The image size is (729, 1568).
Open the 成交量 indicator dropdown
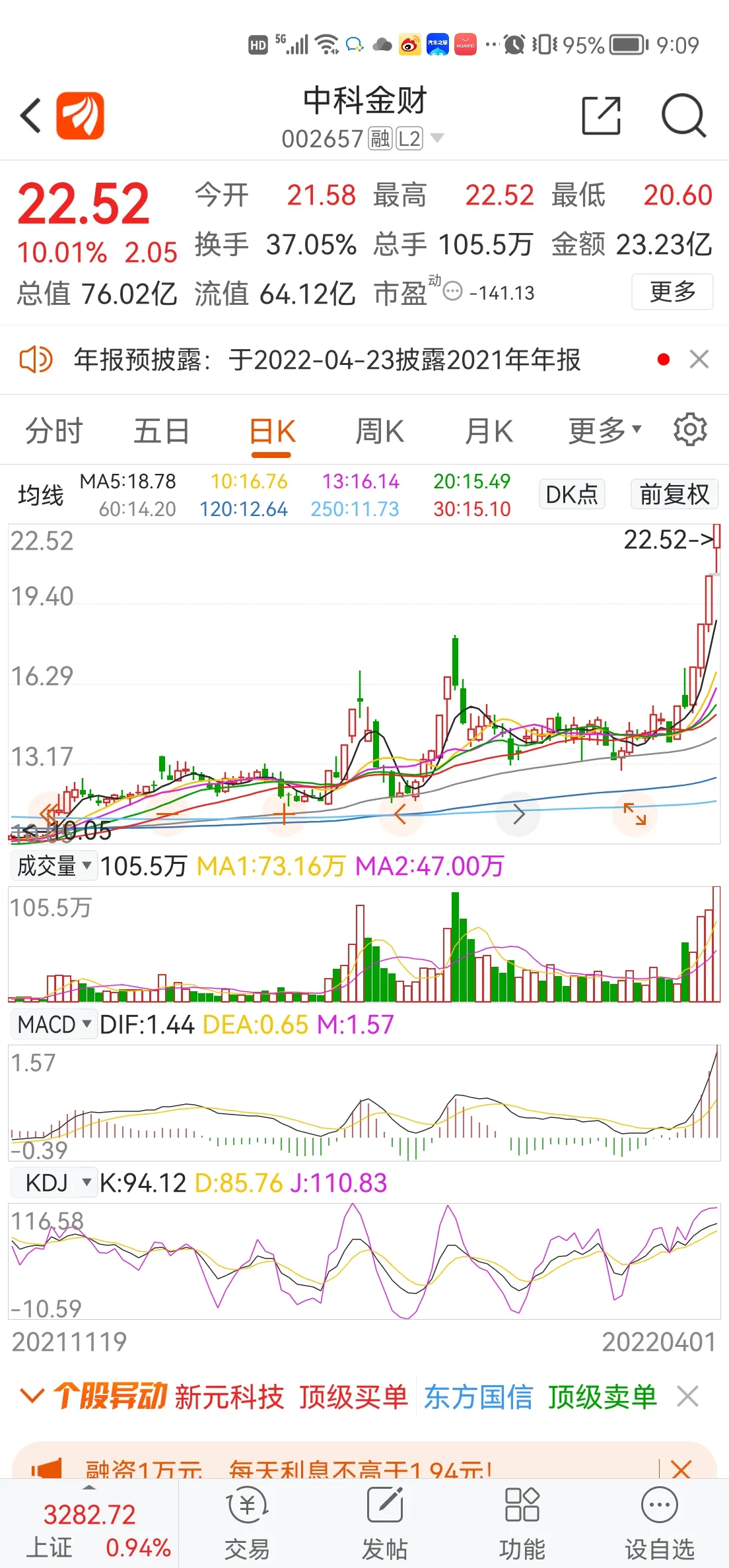tap(54, 866)
